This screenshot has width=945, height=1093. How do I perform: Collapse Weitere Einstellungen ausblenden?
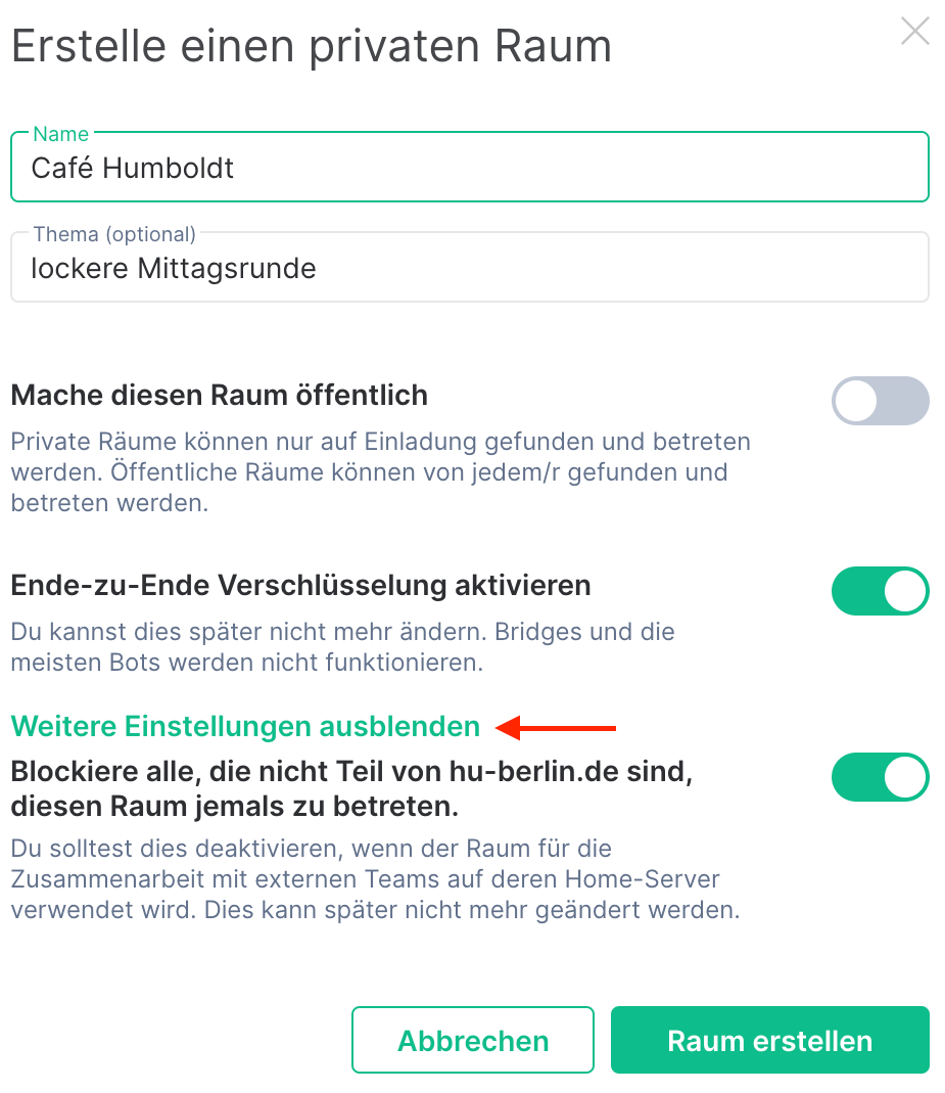[x=246, y=726]
